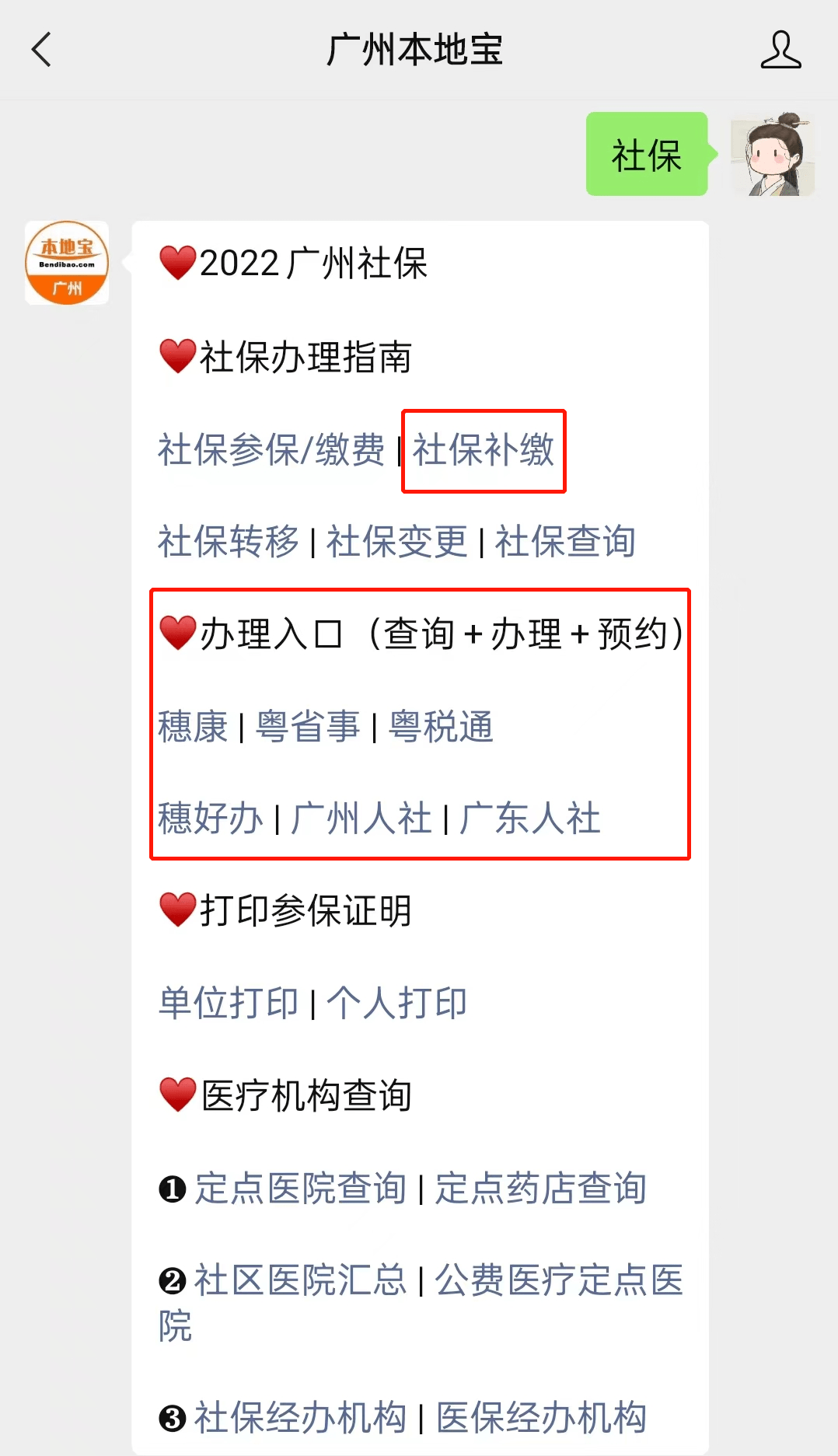Open the 社区医院汇总 link
This screenshot has height=1456, width=838.
click(301, 1280)
